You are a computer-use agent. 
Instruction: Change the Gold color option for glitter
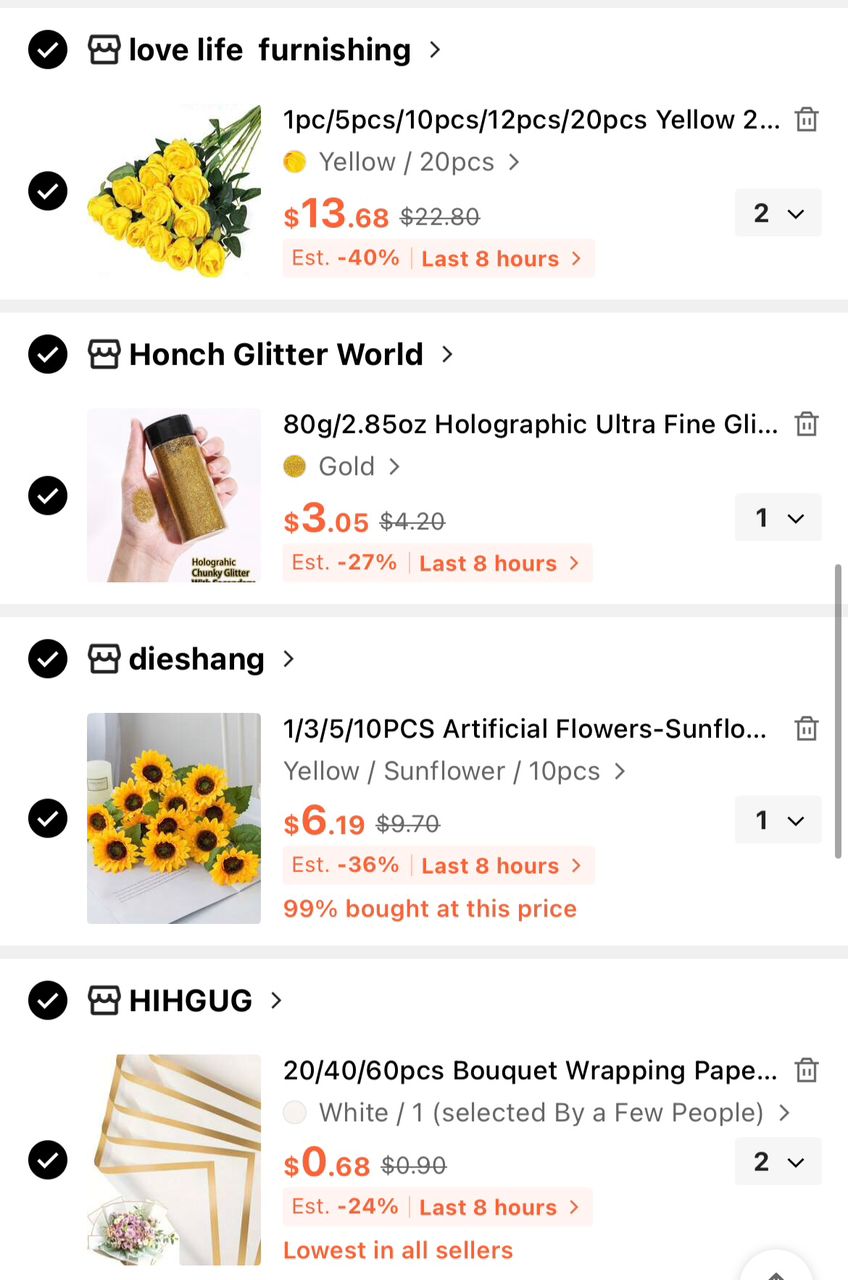pyautogui.click(x=342, y=466)
